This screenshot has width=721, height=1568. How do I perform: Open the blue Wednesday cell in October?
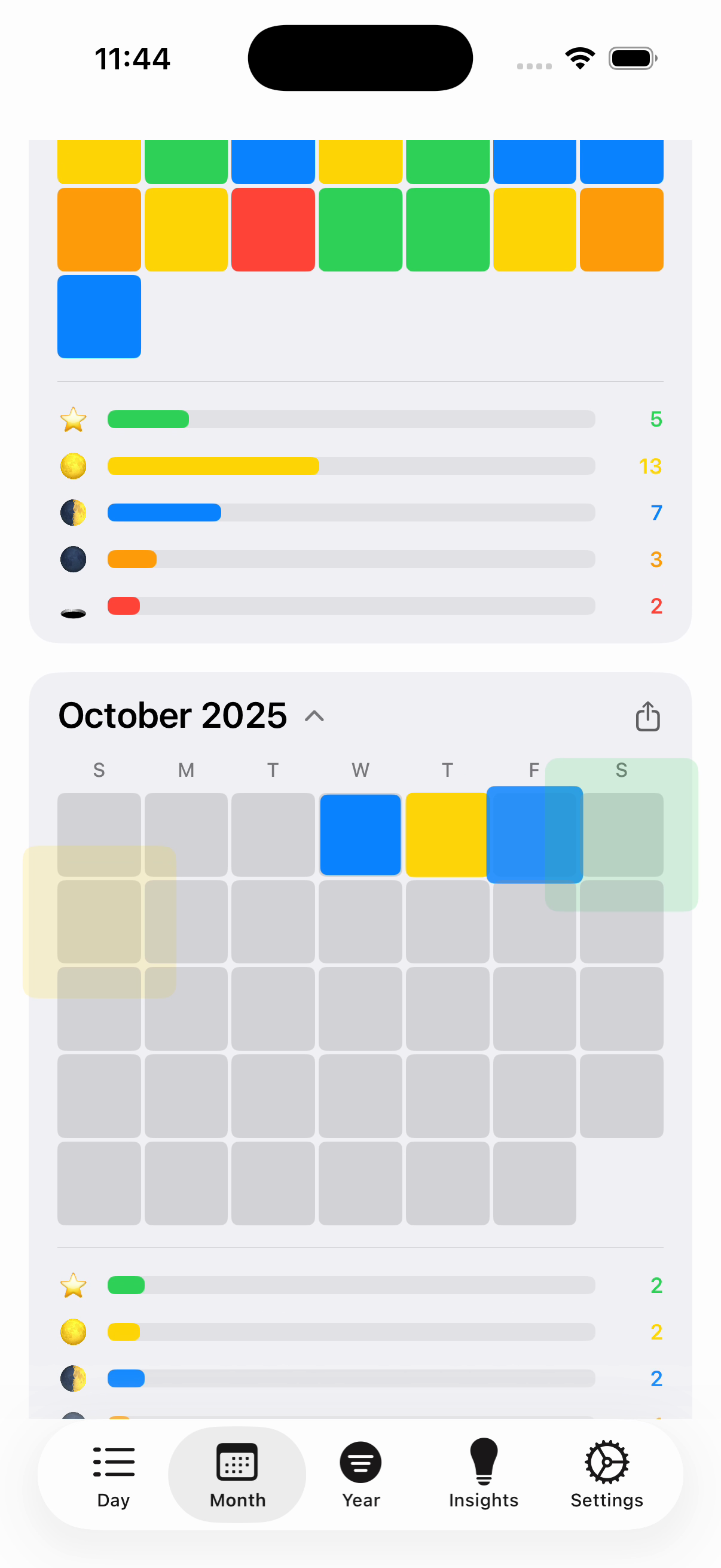tap(360, 834)
